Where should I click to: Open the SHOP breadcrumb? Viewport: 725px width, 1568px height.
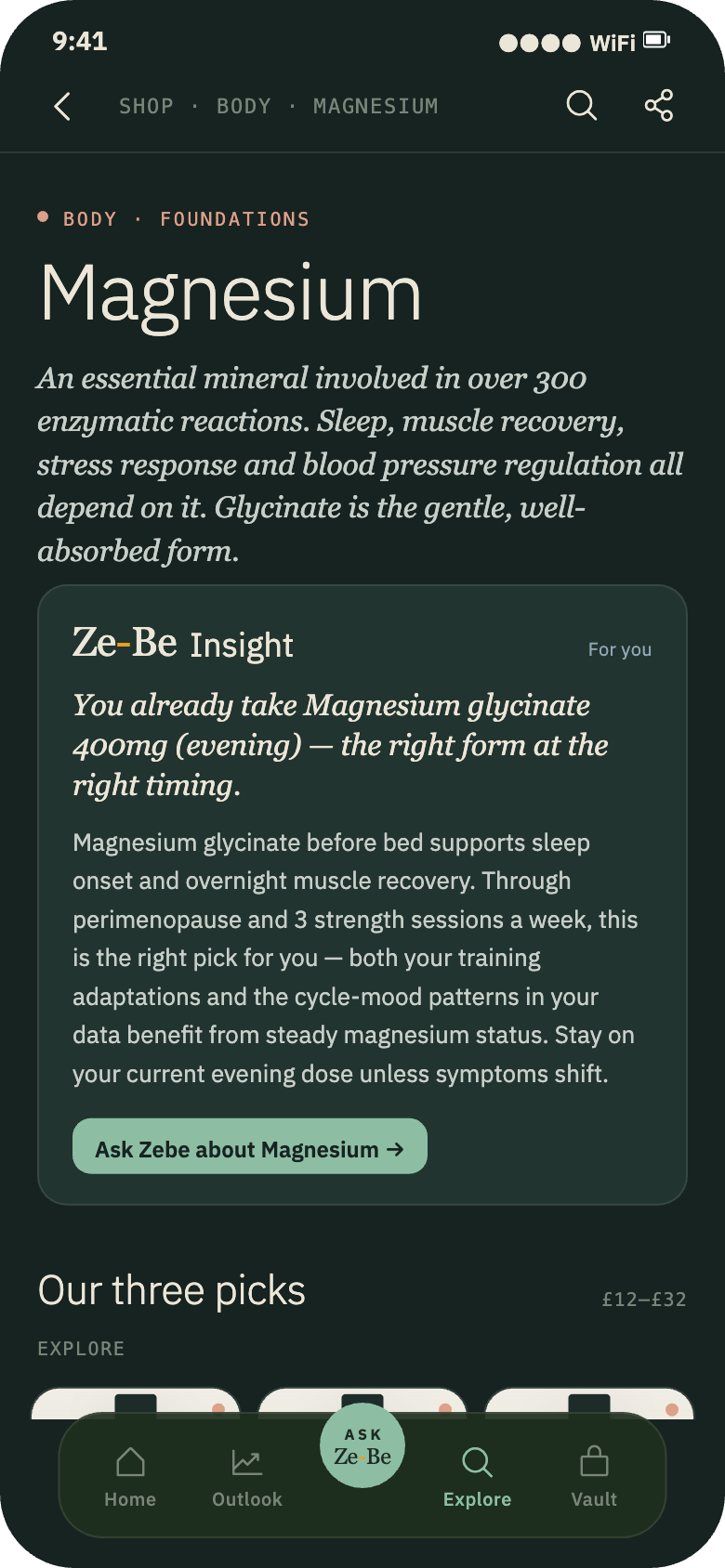146,106
